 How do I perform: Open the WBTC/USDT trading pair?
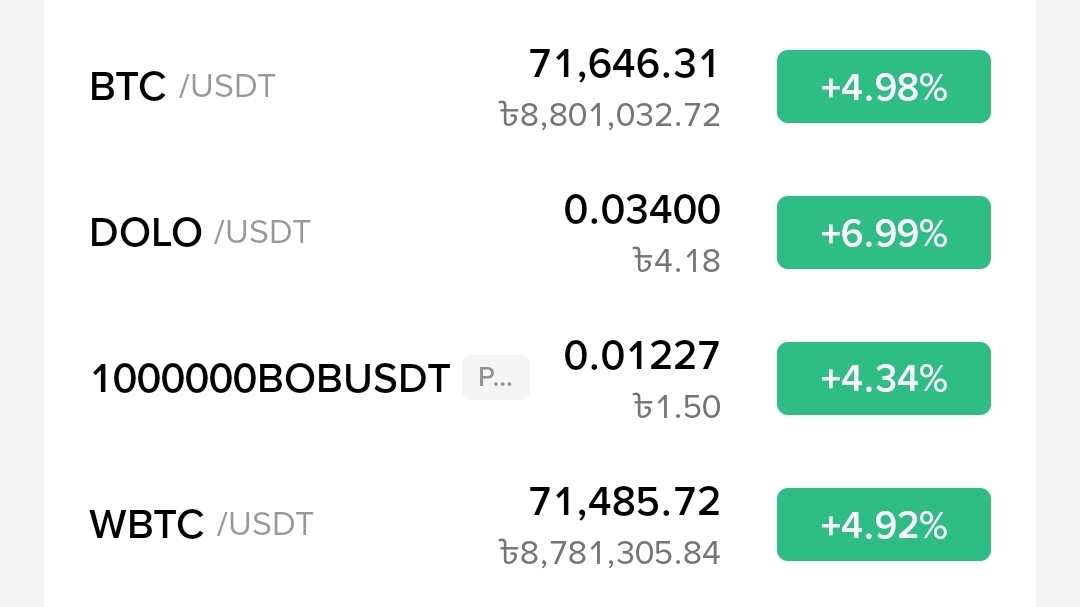click(201, 524)
